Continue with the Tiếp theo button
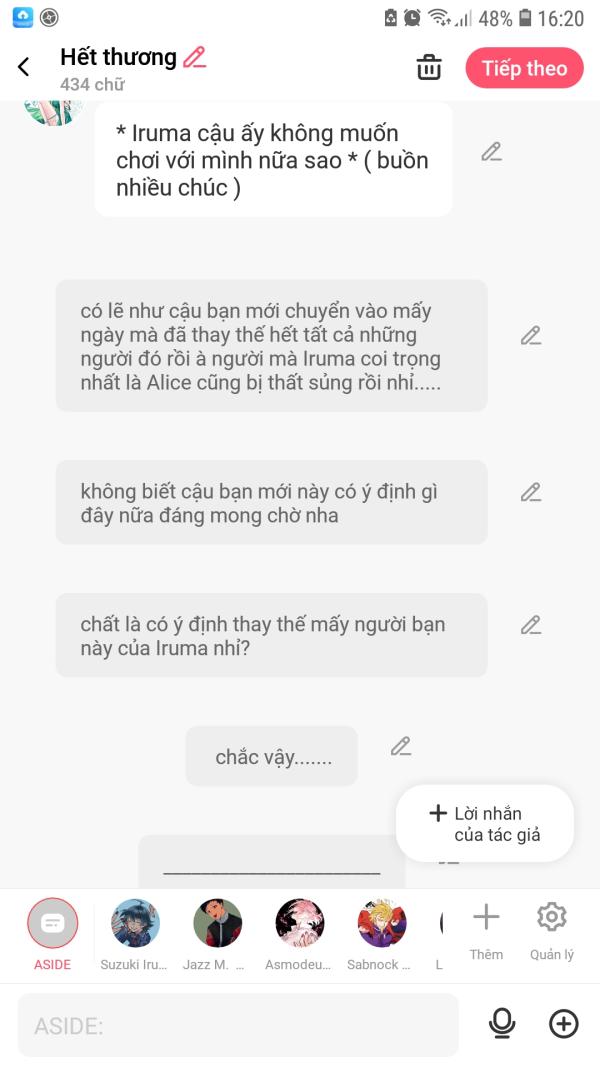The image size is (600, 1067). coord(524,68)
